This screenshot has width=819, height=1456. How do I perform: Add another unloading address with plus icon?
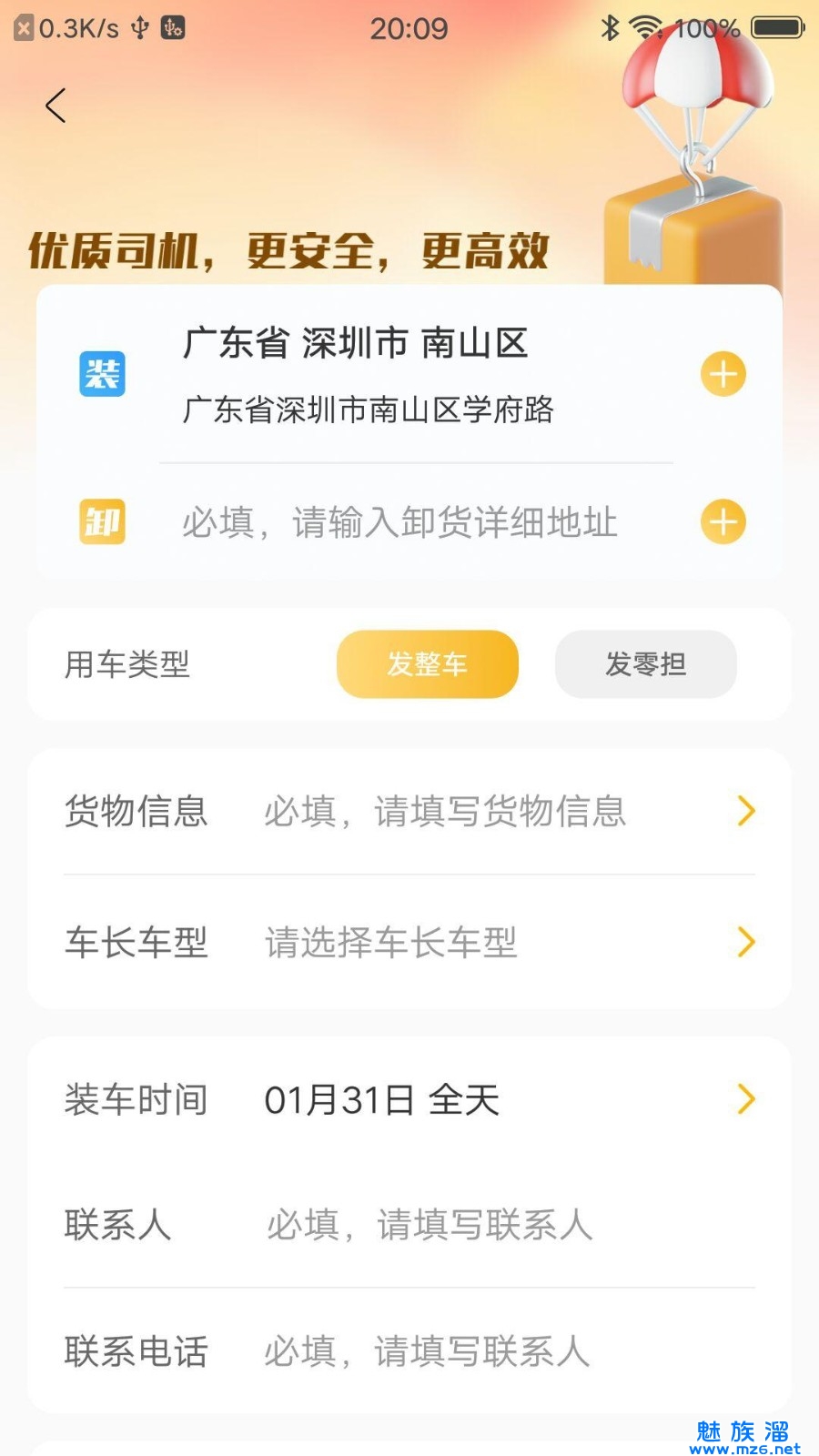pyautogui.click(x=723, y=522)
